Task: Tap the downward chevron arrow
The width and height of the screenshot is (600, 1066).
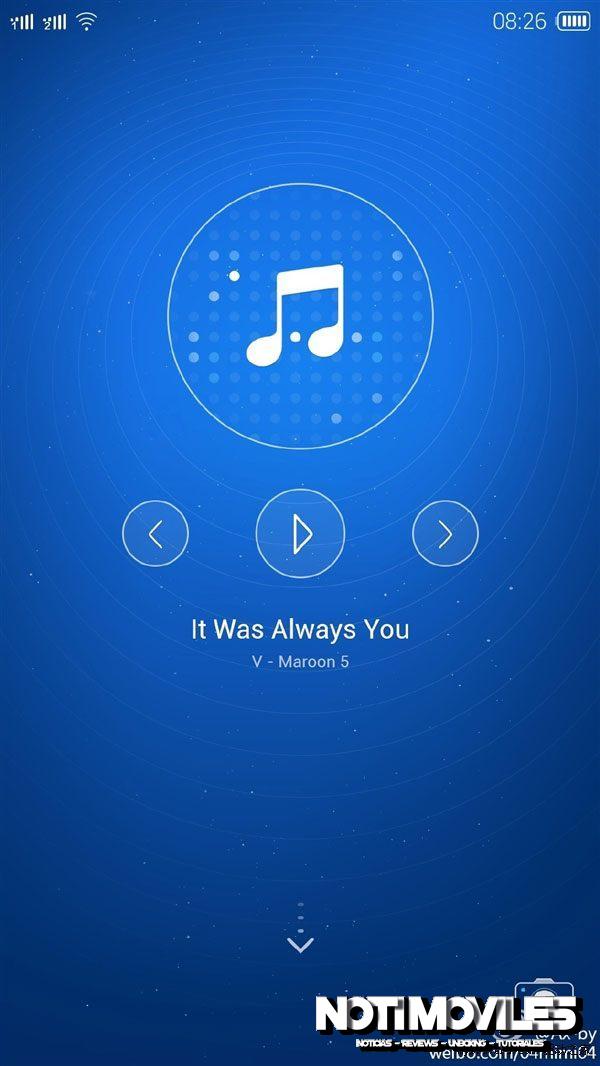Action: point(300,943)
